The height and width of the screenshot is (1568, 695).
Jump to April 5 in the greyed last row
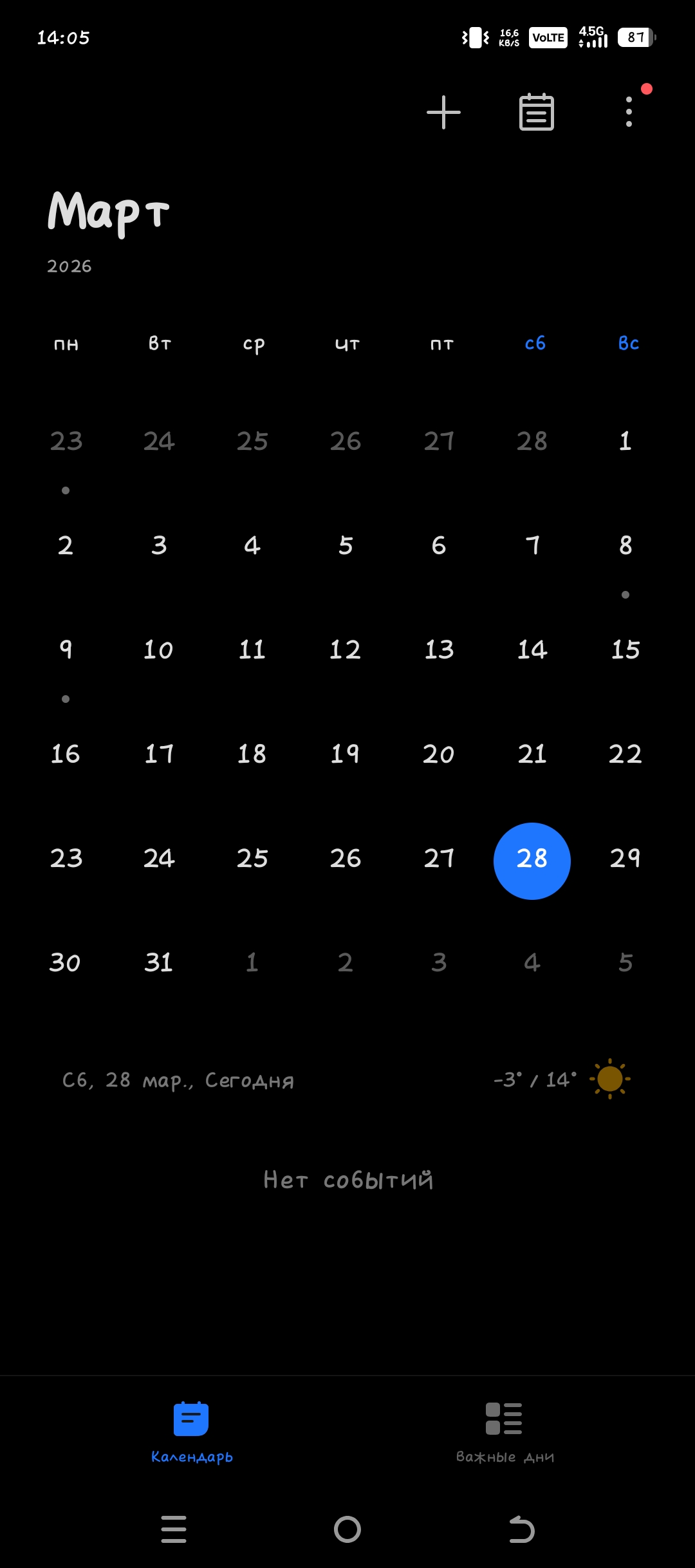tap(625, 963)
